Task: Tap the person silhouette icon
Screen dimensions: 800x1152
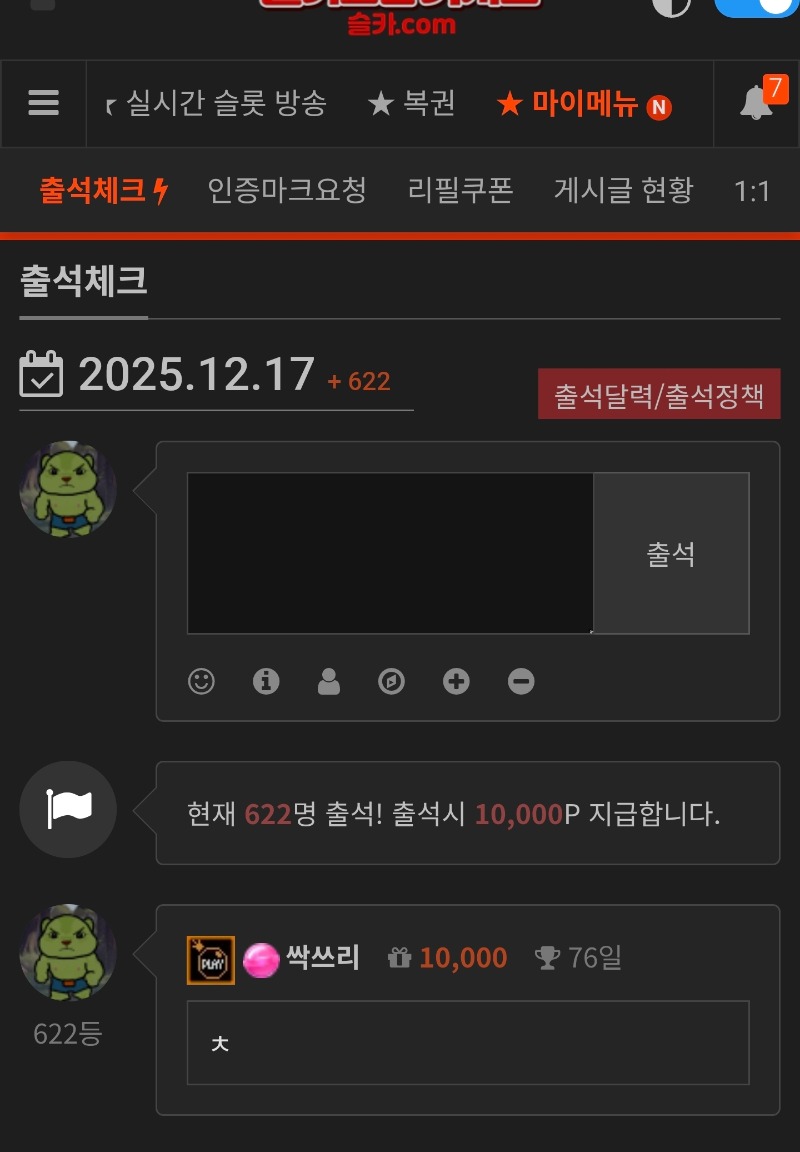Action: [328, 682]
